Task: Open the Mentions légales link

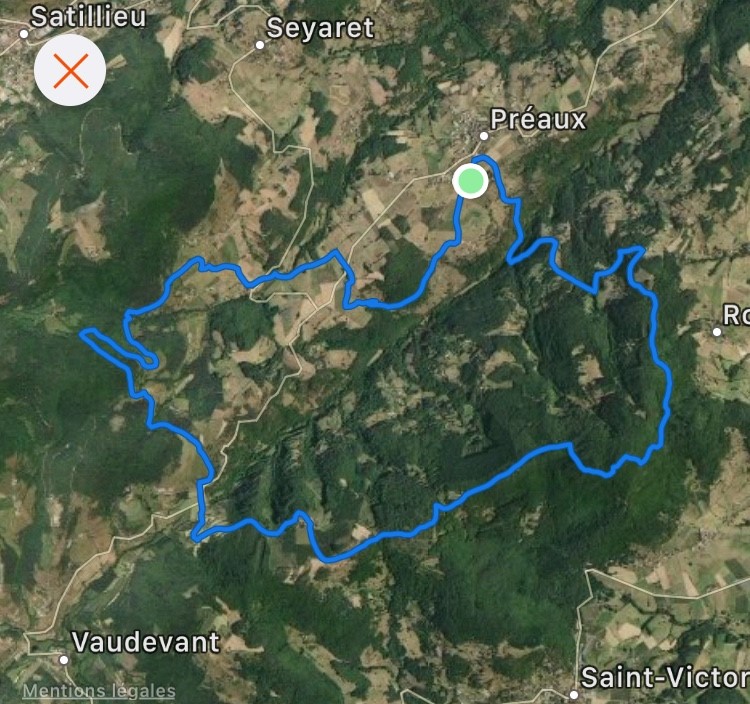Action: click(99, 691)
